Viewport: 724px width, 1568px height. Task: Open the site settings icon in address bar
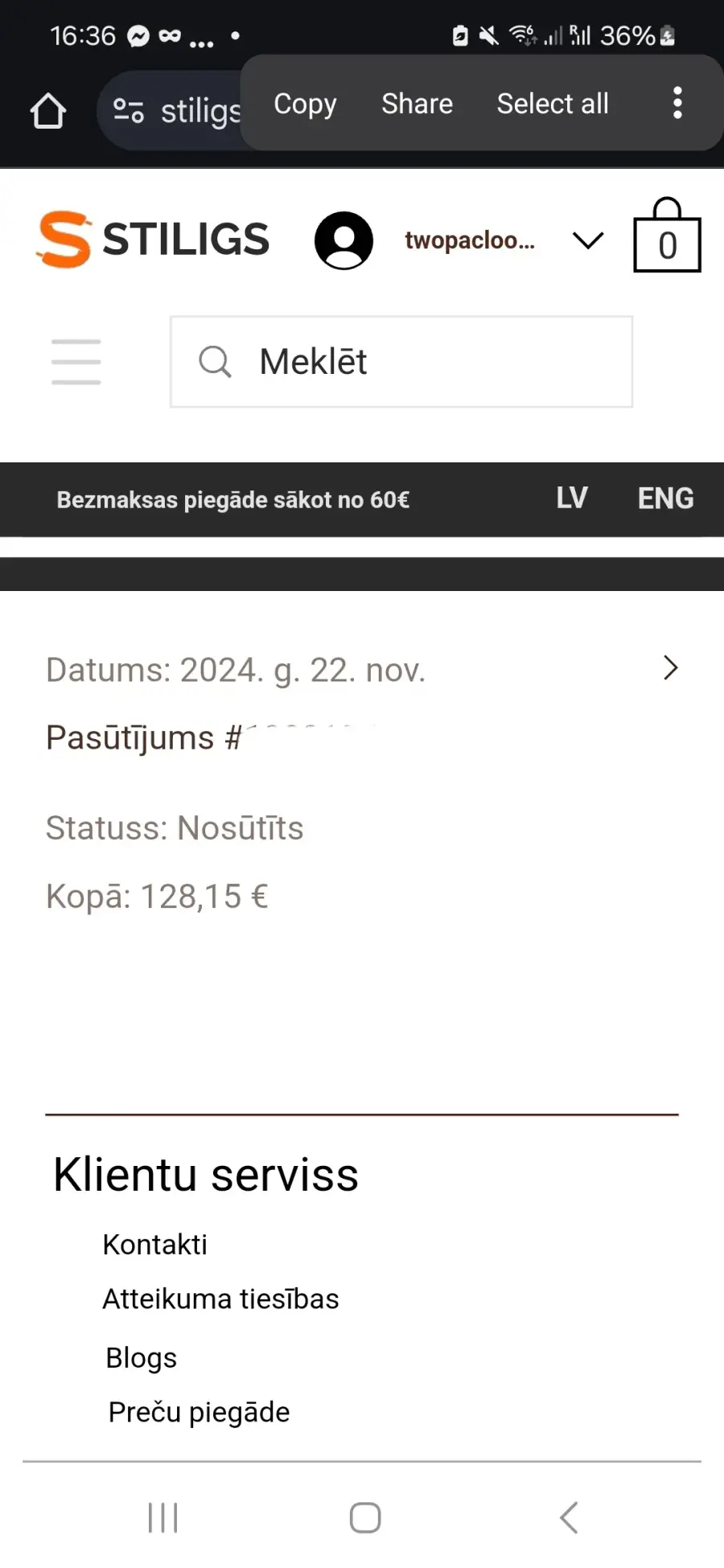point(129,111)
